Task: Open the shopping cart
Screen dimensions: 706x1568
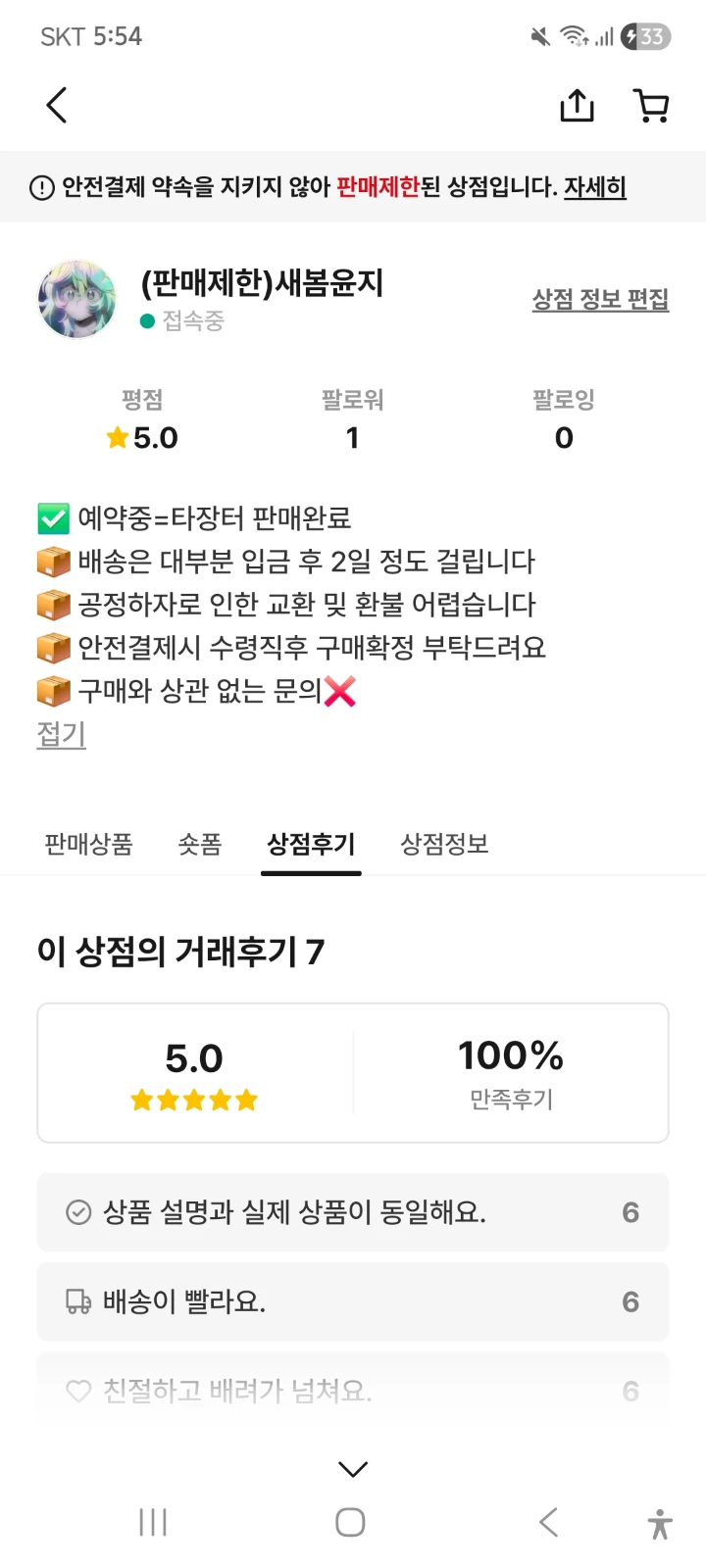Action: (650, 106)
